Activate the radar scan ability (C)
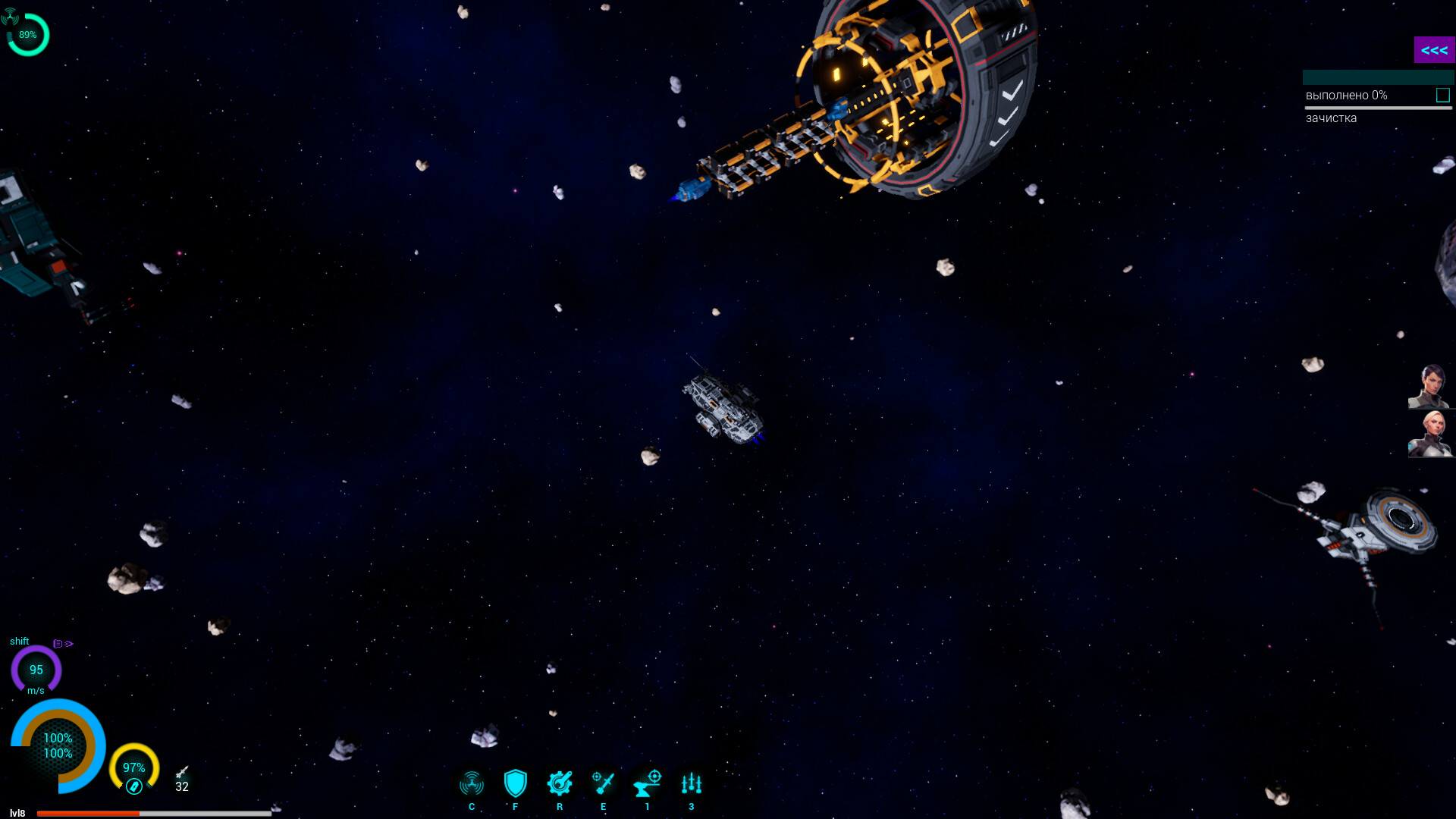The image size is (1456, 819). (x=472, y=783)
